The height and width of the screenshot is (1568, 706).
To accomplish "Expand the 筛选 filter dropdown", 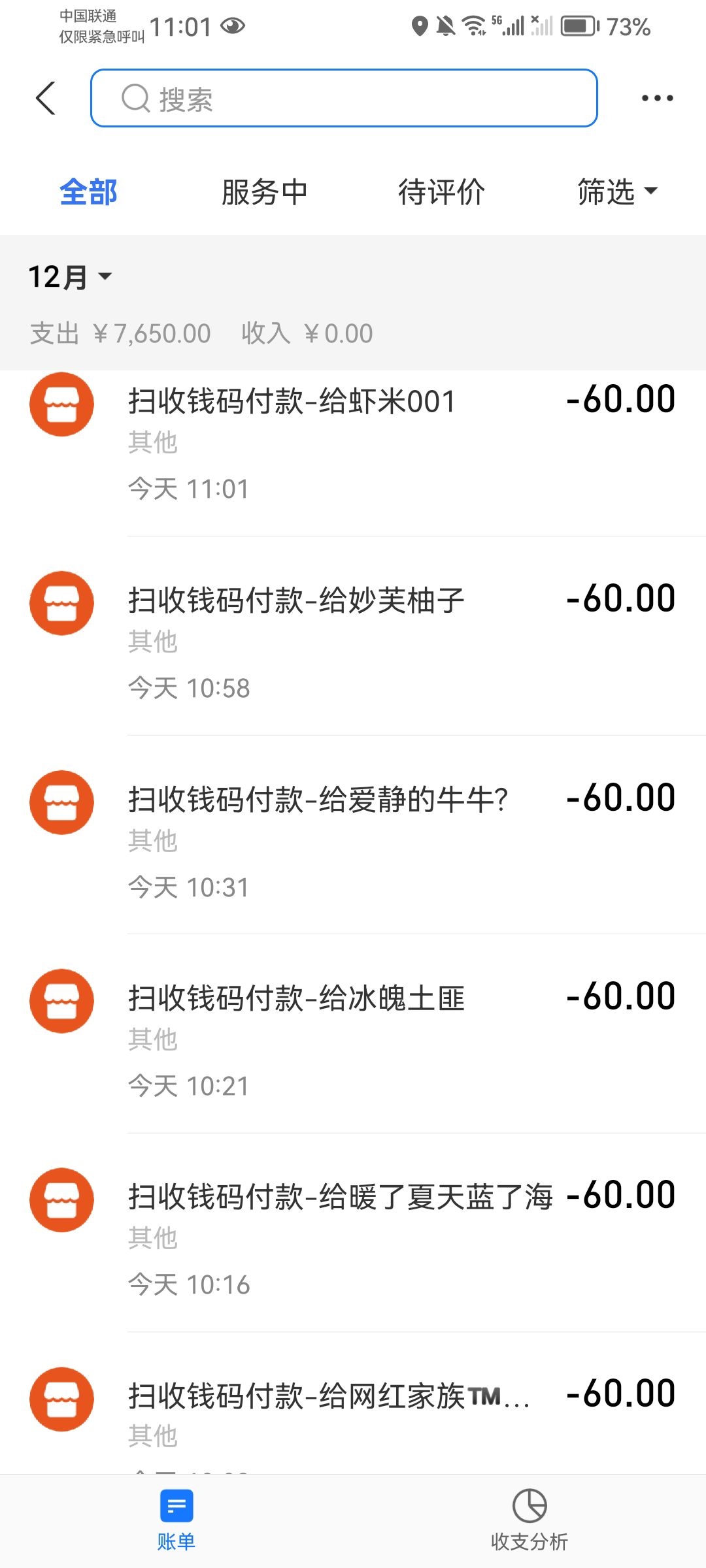I will tap(617, 192).
